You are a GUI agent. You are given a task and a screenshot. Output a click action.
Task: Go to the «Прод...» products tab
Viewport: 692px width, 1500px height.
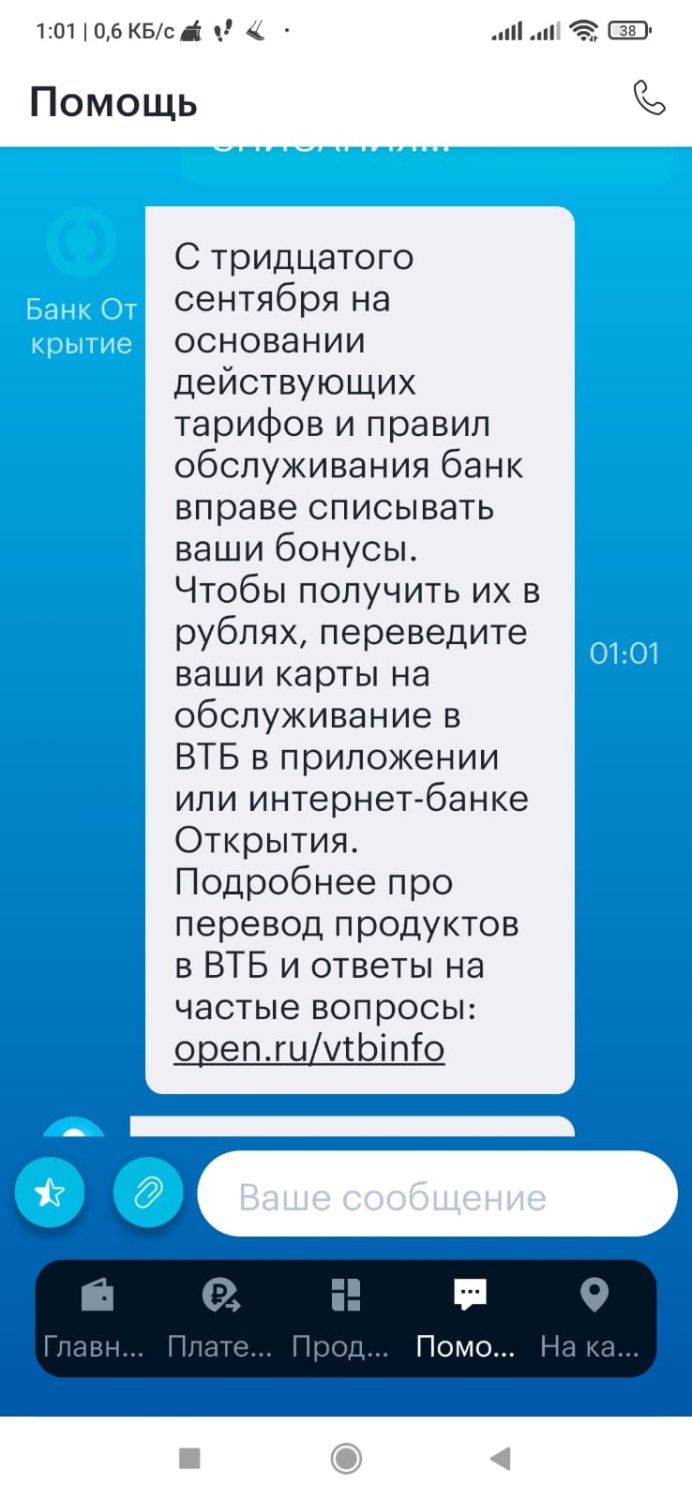[345, 1318]
